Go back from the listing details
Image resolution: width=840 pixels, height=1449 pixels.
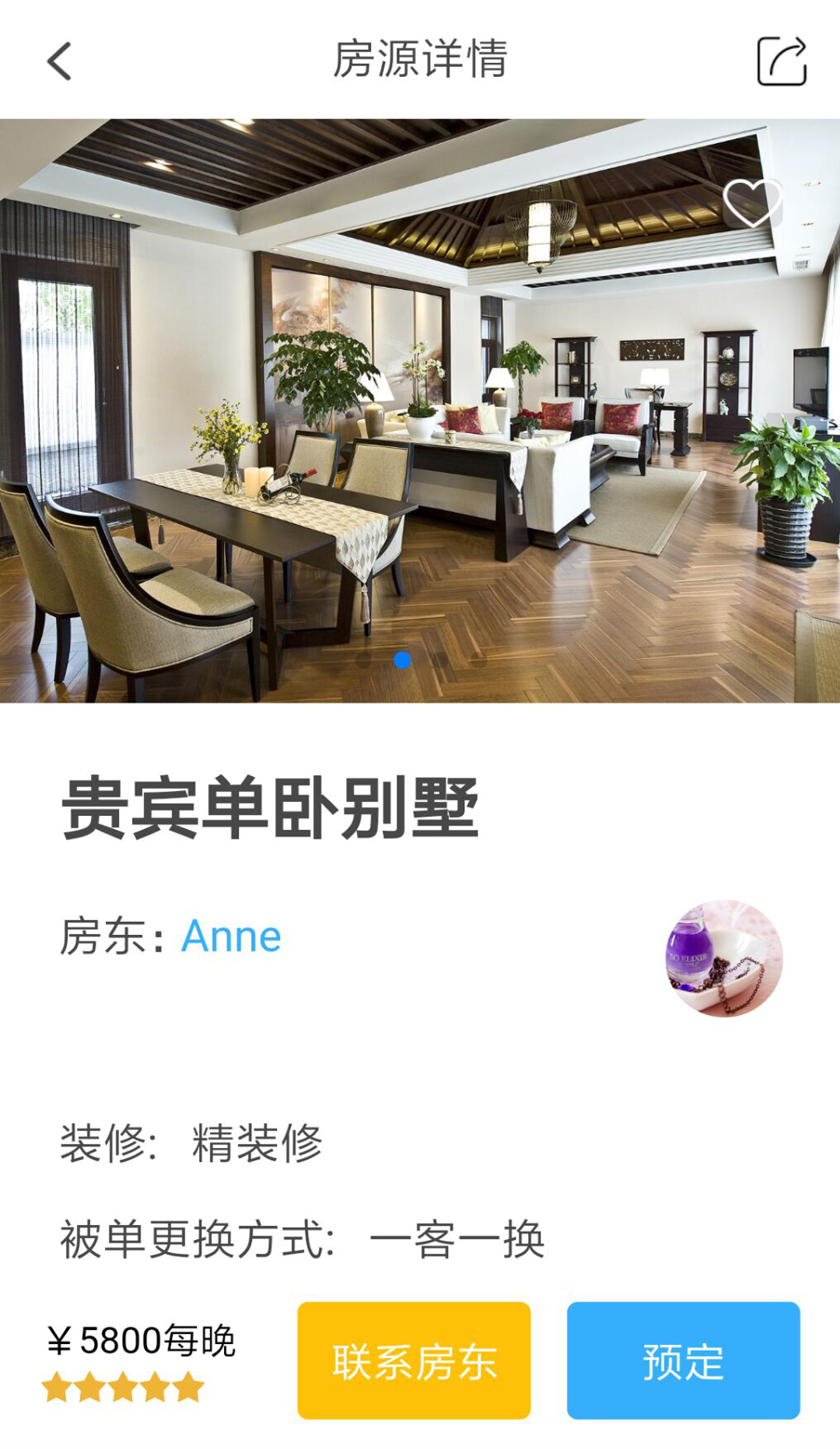[x=60, y=61]
